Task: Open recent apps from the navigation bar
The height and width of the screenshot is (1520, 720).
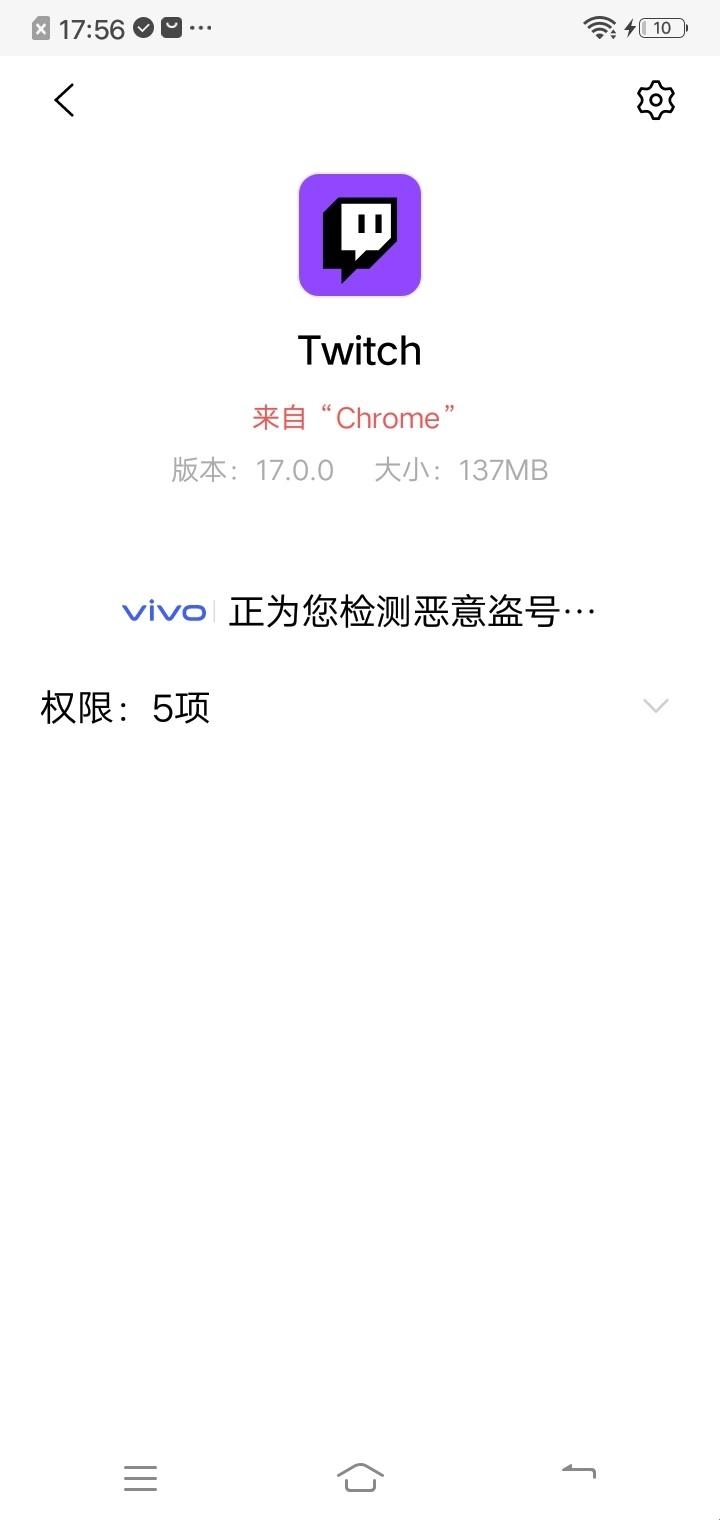Action: click(140, 1477)
